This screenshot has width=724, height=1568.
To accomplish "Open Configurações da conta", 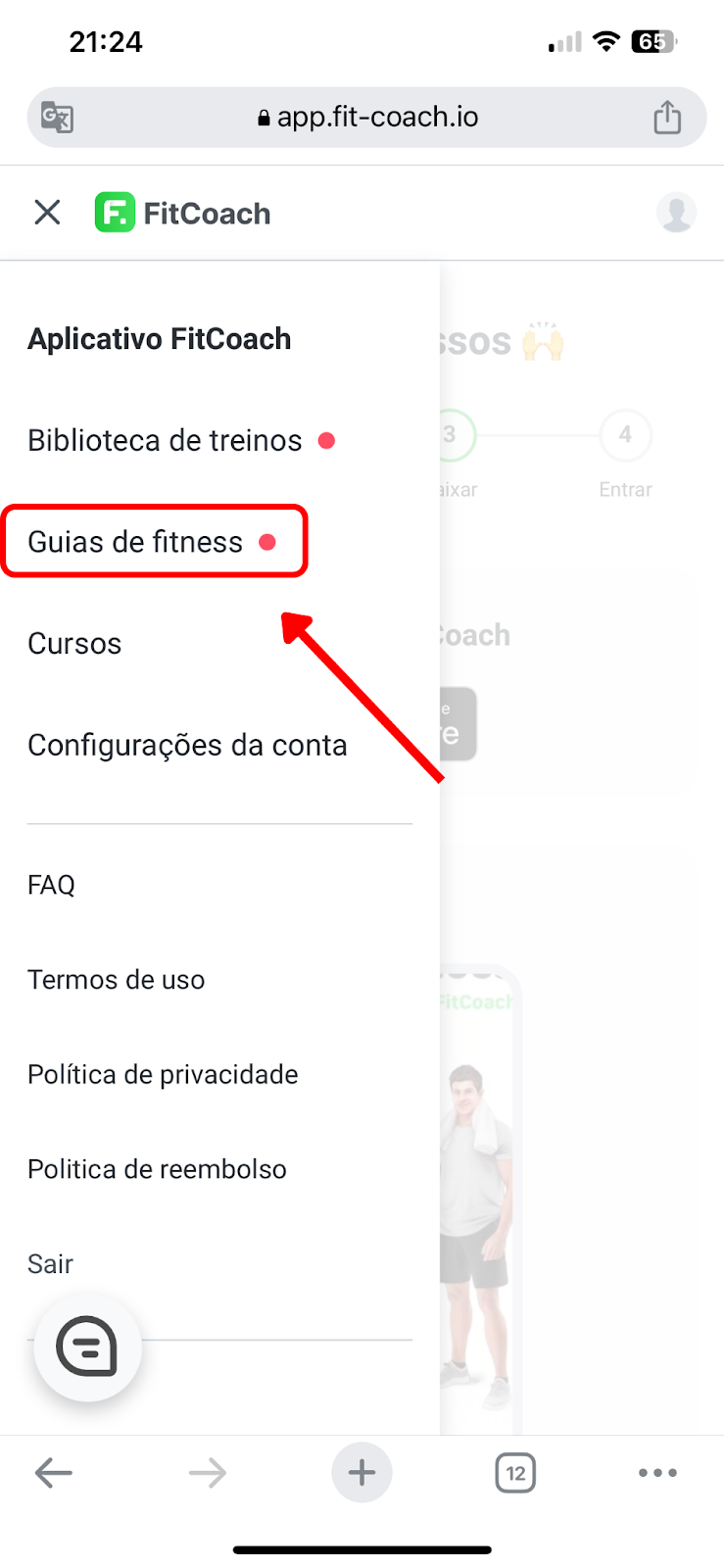I will pyautogui.click(x=187, y=745).
